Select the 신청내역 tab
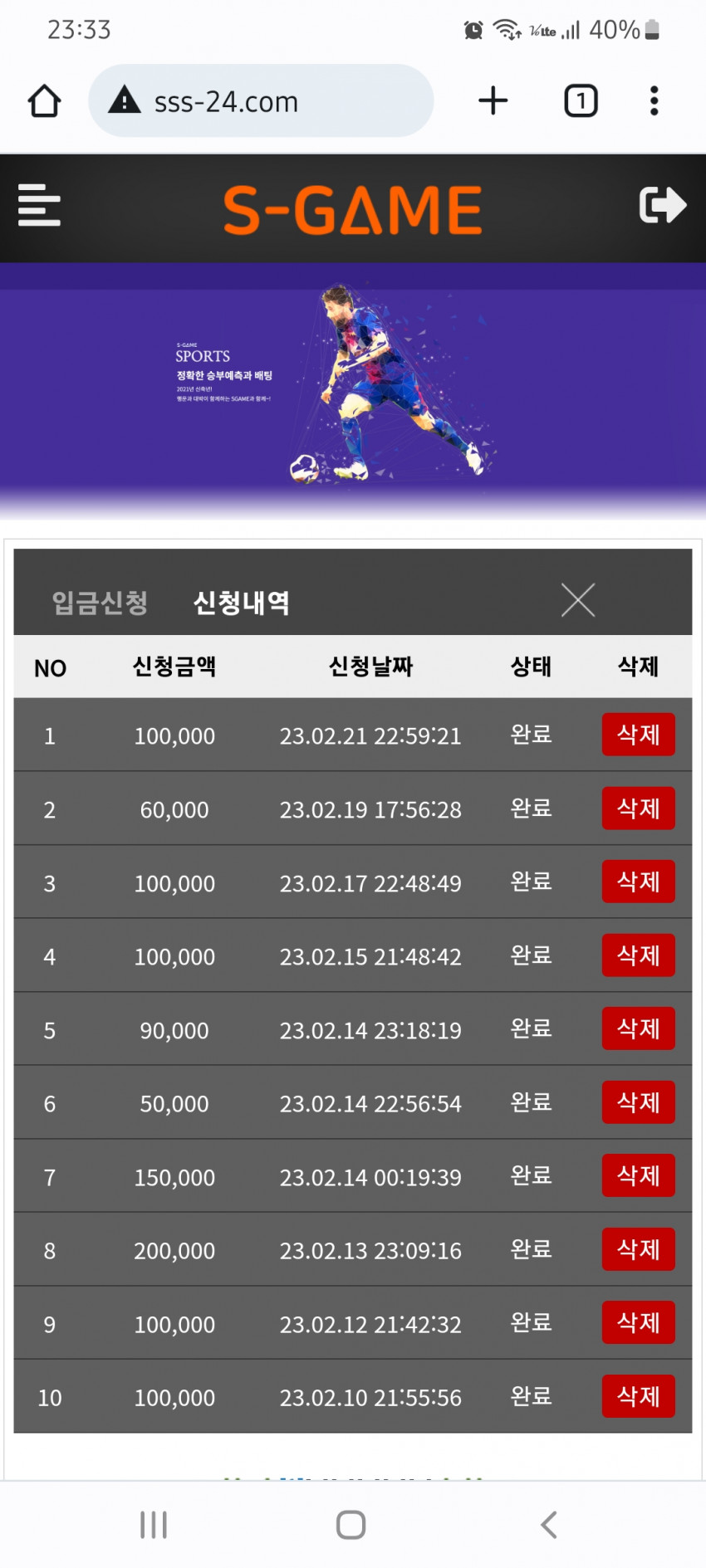Image resolution: width=706 pixels, height=1568 pixels. pyautogui.click(x=241, y=602)
